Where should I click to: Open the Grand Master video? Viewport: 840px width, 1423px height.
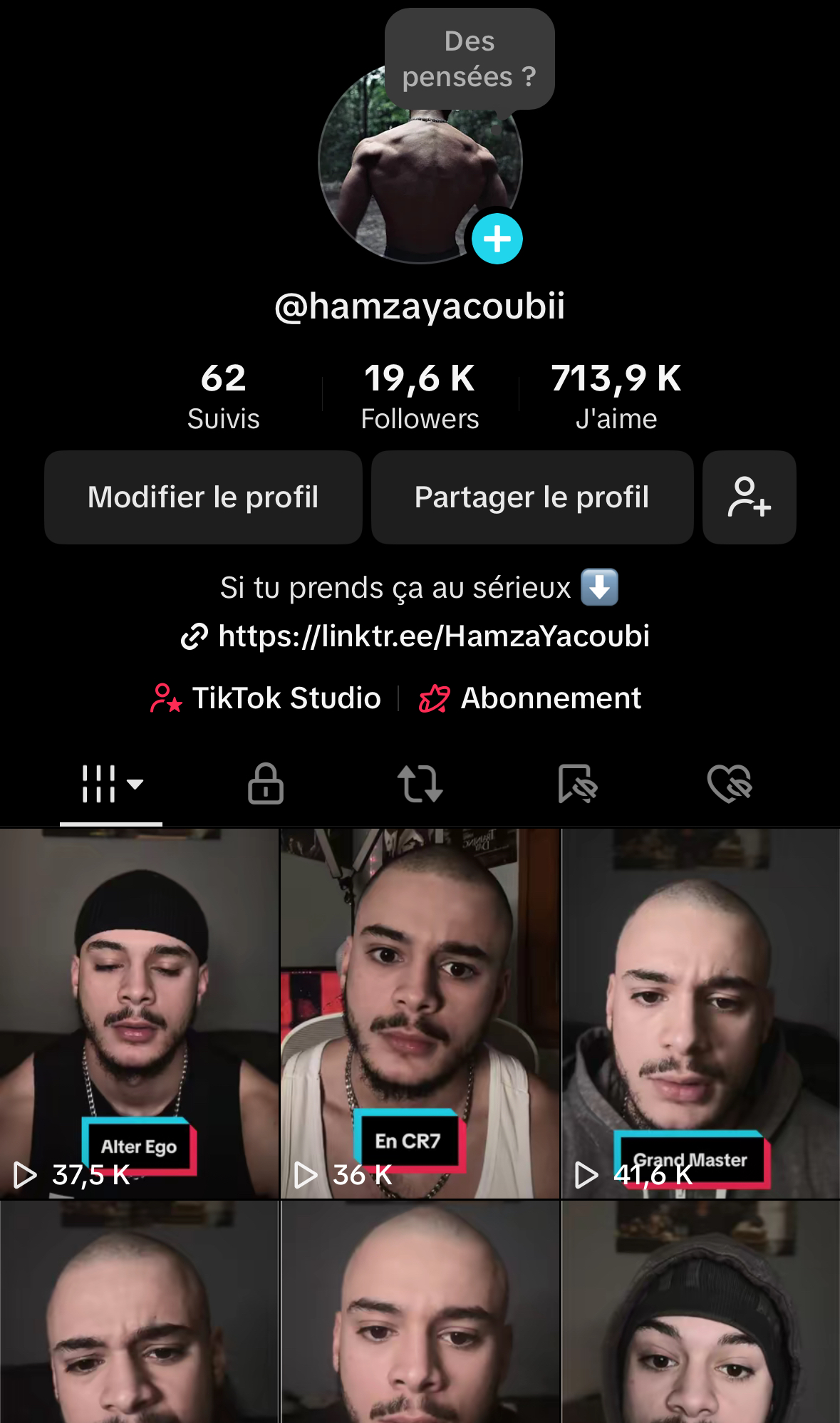[x=701, y=1012]
